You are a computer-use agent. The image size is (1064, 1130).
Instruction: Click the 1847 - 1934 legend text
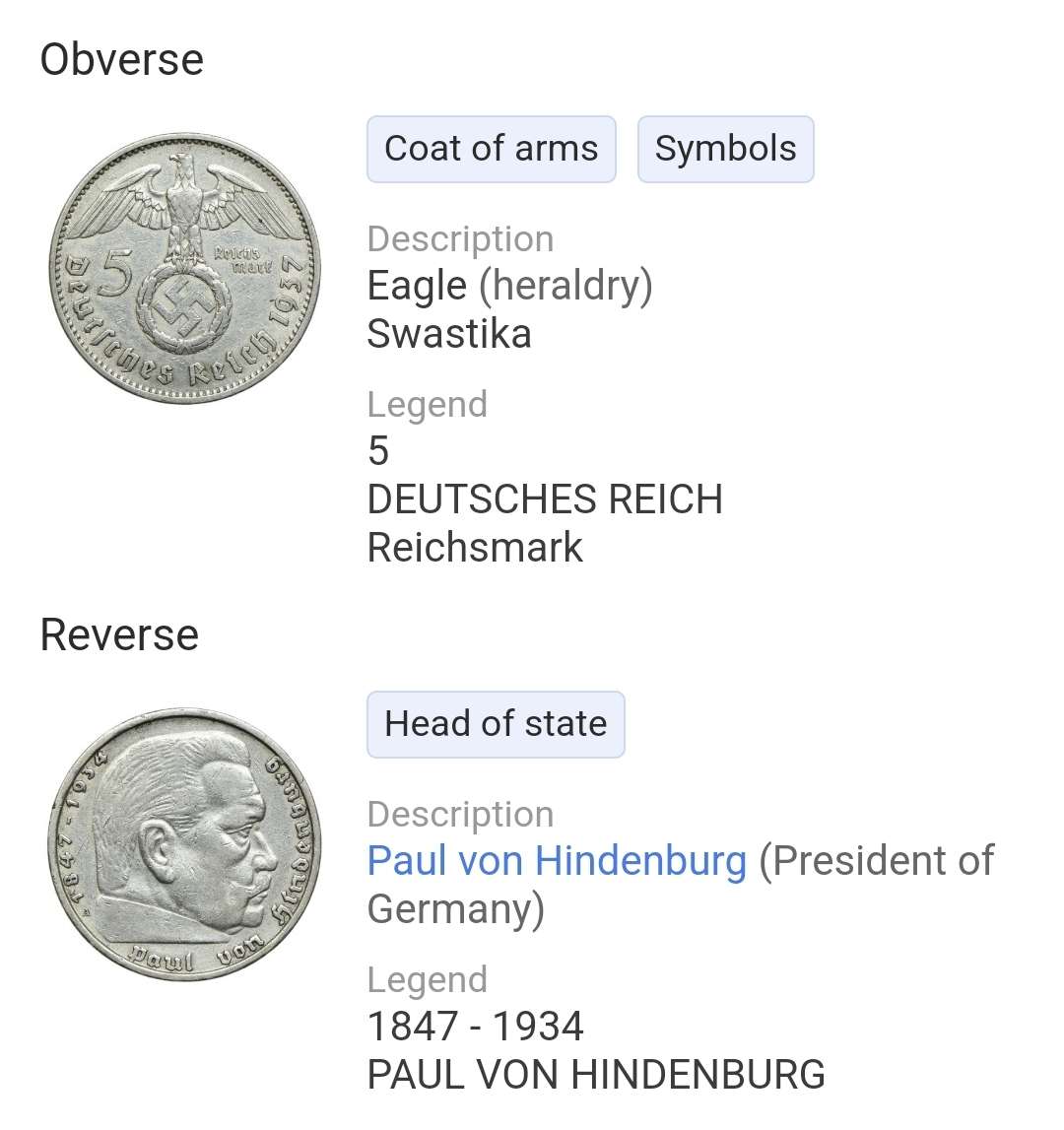474,1027
